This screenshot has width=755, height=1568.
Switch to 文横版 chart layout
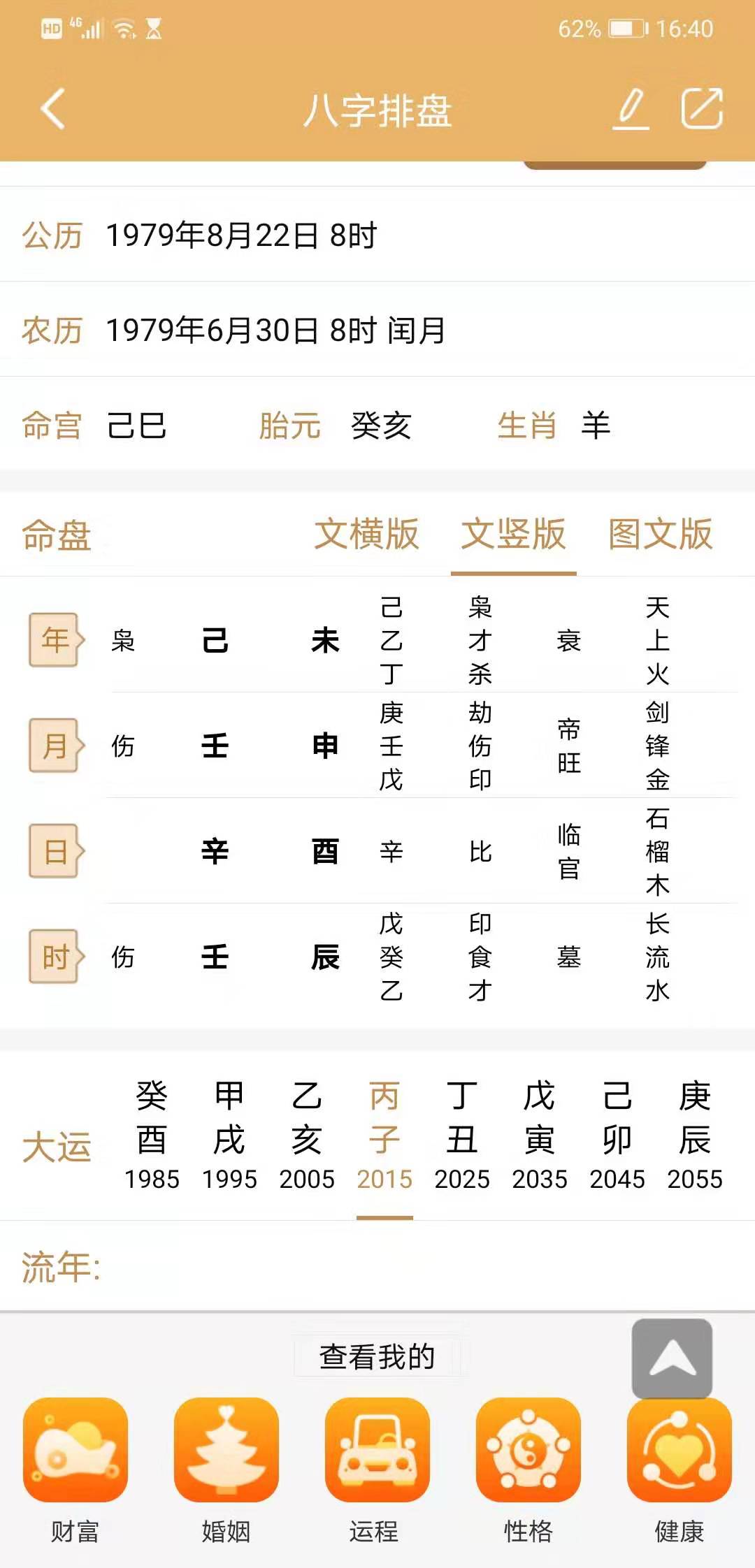(366, 535)
